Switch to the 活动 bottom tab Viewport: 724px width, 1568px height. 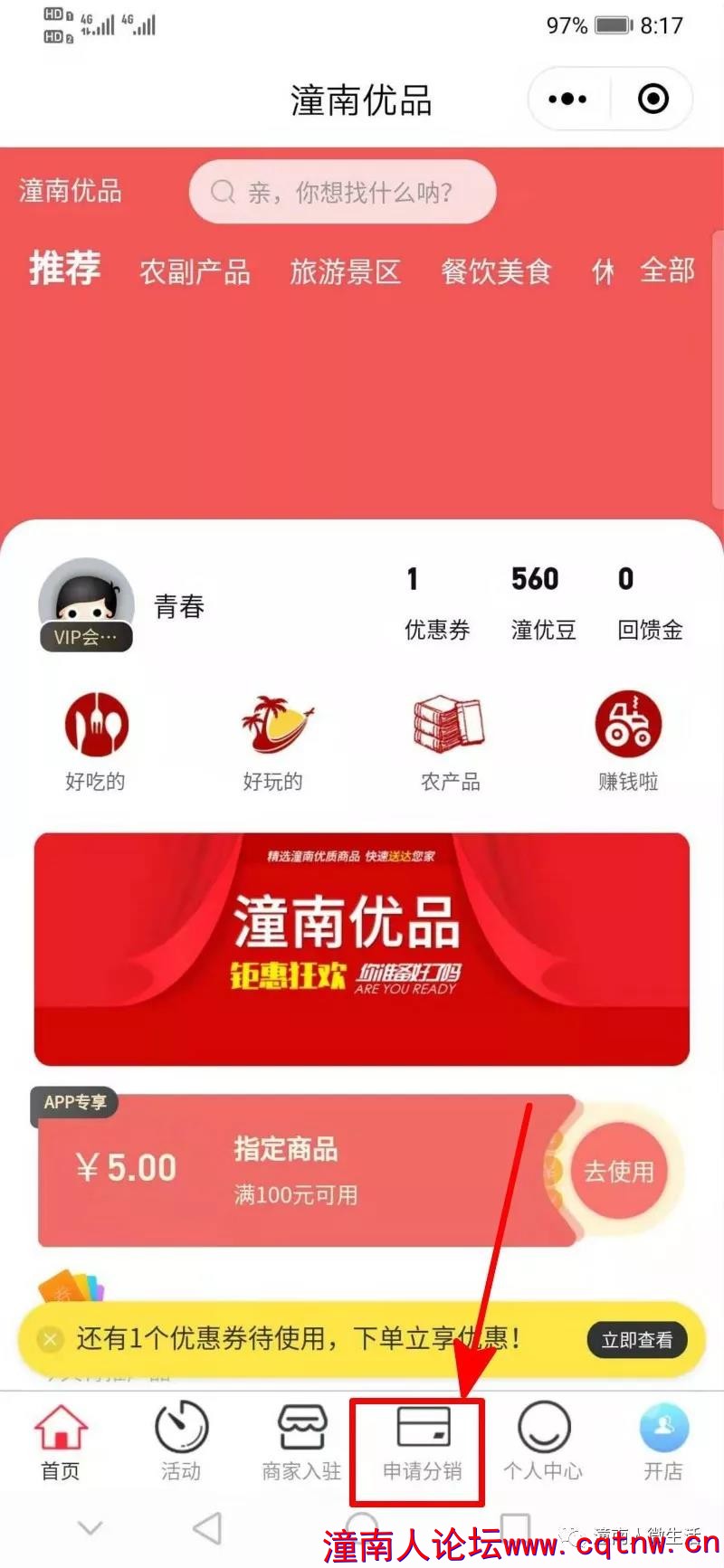[181, 1441]
